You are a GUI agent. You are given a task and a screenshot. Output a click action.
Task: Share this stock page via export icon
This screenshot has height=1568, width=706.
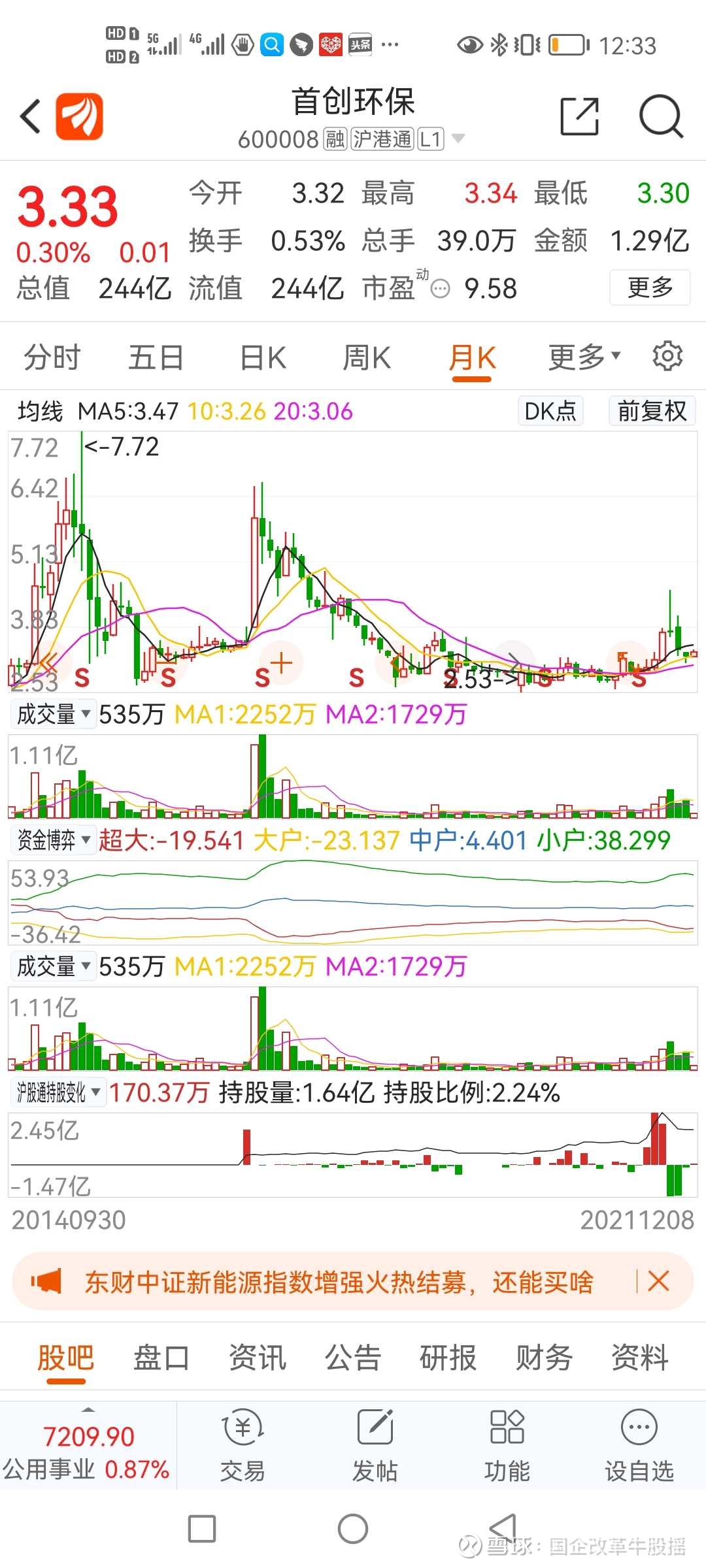[x=580, y=116]
